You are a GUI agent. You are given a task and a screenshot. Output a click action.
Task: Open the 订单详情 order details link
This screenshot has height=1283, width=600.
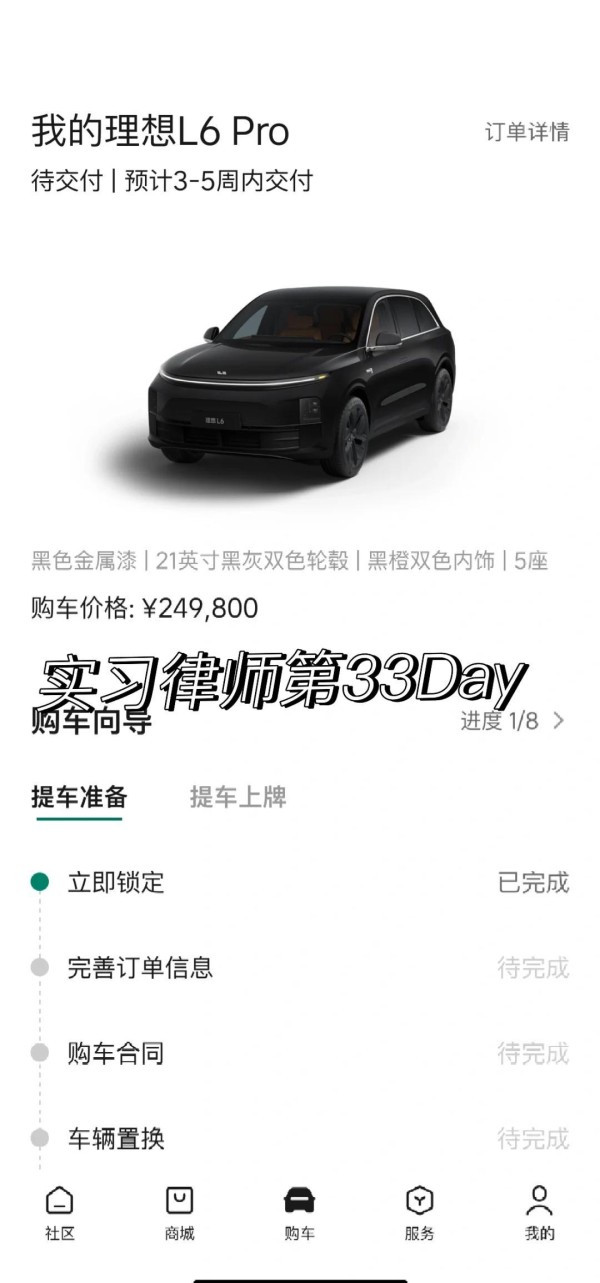pyautogui.click(x=527, y=132)
